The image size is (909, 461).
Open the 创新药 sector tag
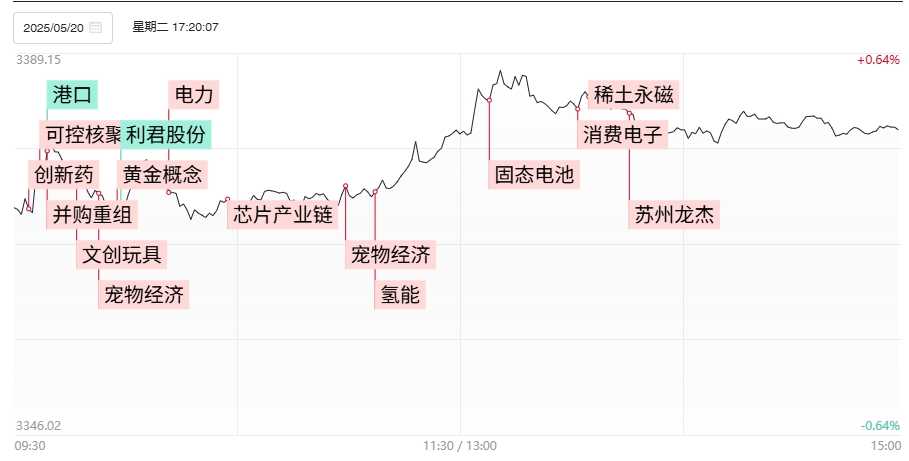click(63, 175)
